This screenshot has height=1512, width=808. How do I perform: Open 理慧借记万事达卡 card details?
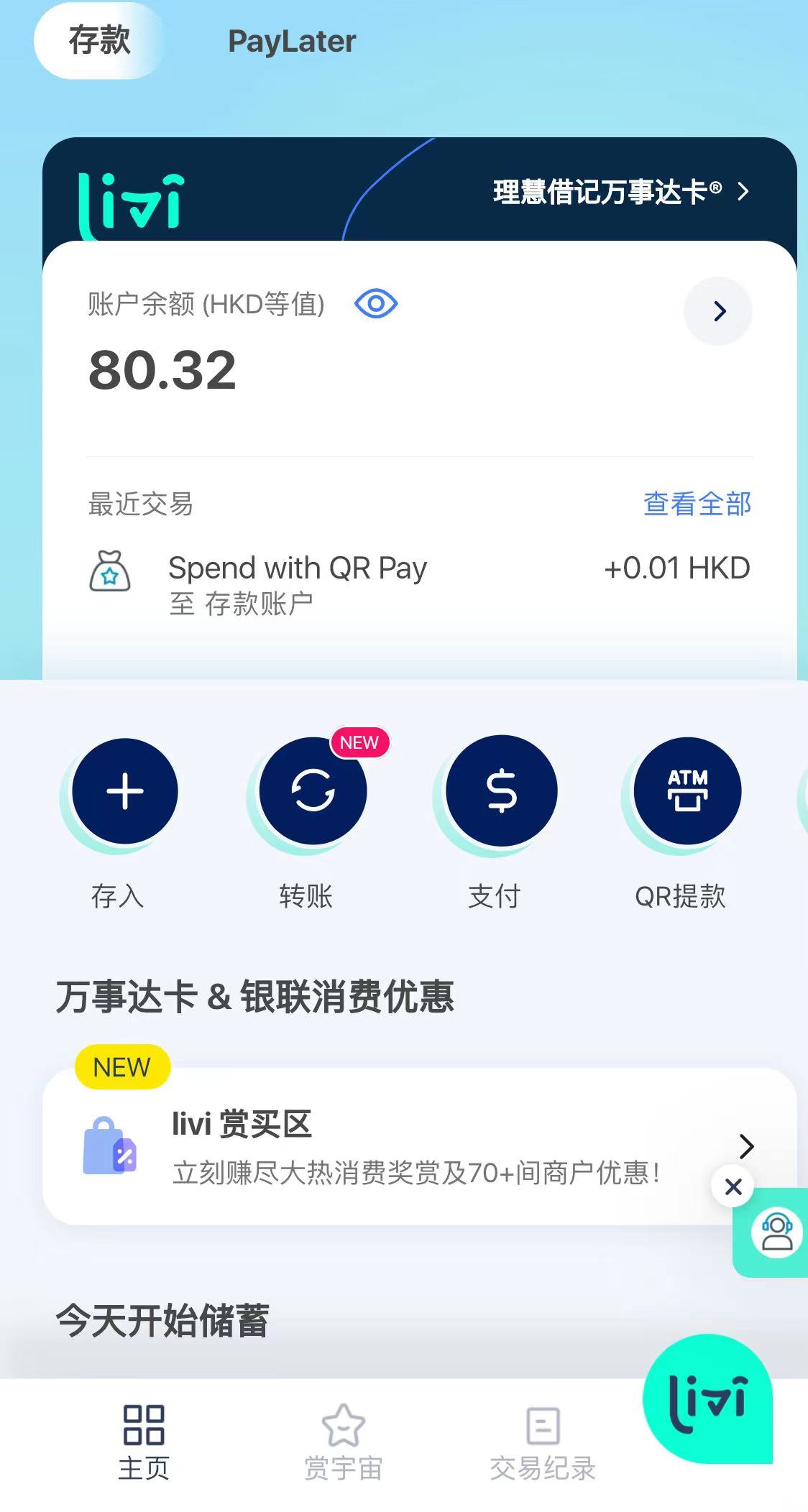coord(621,192)
